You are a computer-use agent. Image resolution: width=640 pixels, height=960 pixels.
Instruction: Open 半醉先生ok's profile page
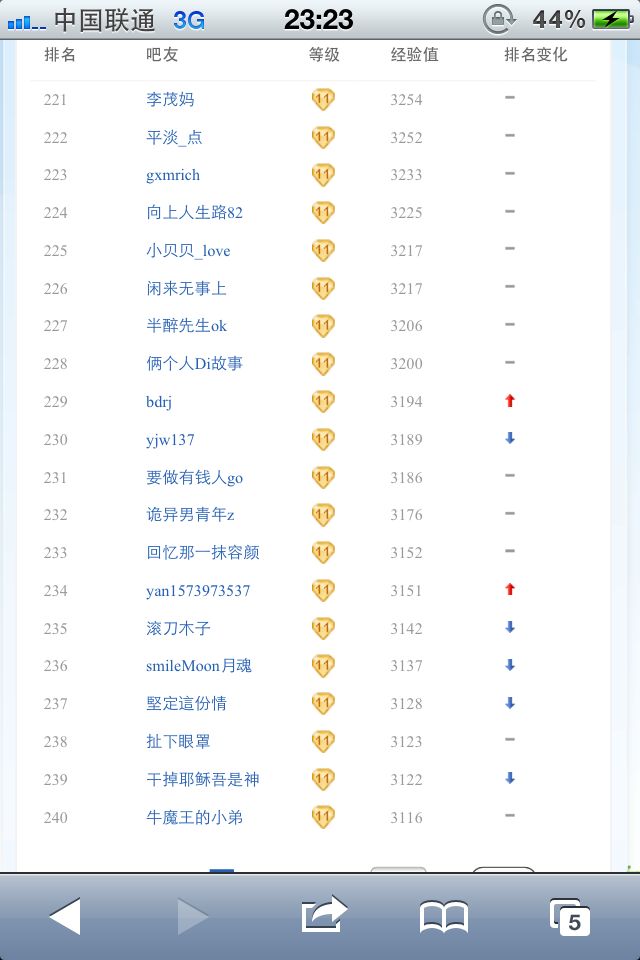click(186, 326)
